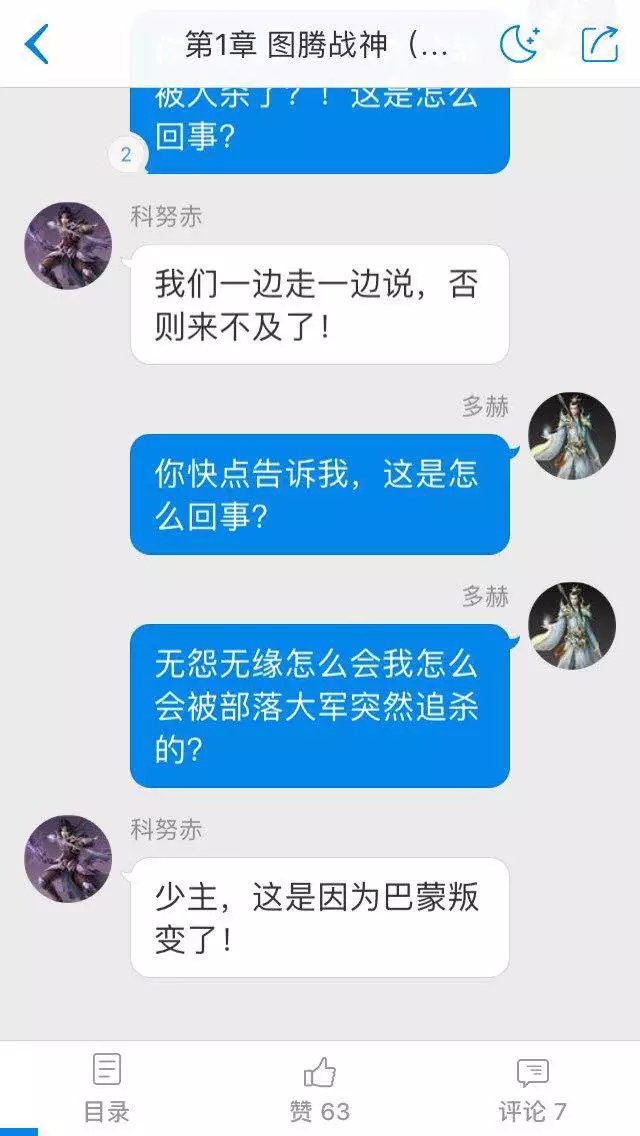This screenshot has width=640, height=1136.
Task: Go back using the top-left arrow
Action: pos(37,44)
